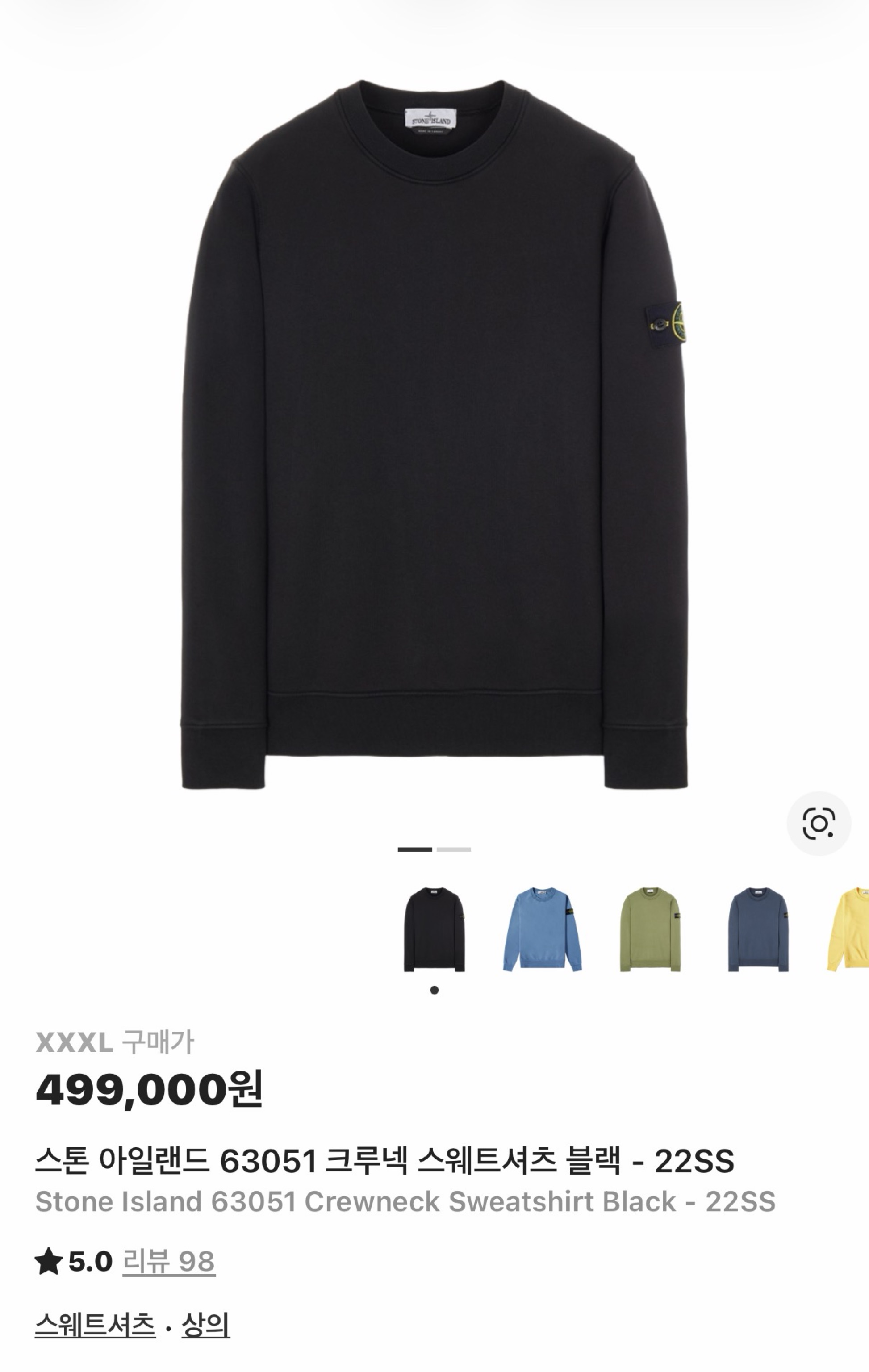Open the 스웨트셔츠 category link

(x=95, y=1324)
